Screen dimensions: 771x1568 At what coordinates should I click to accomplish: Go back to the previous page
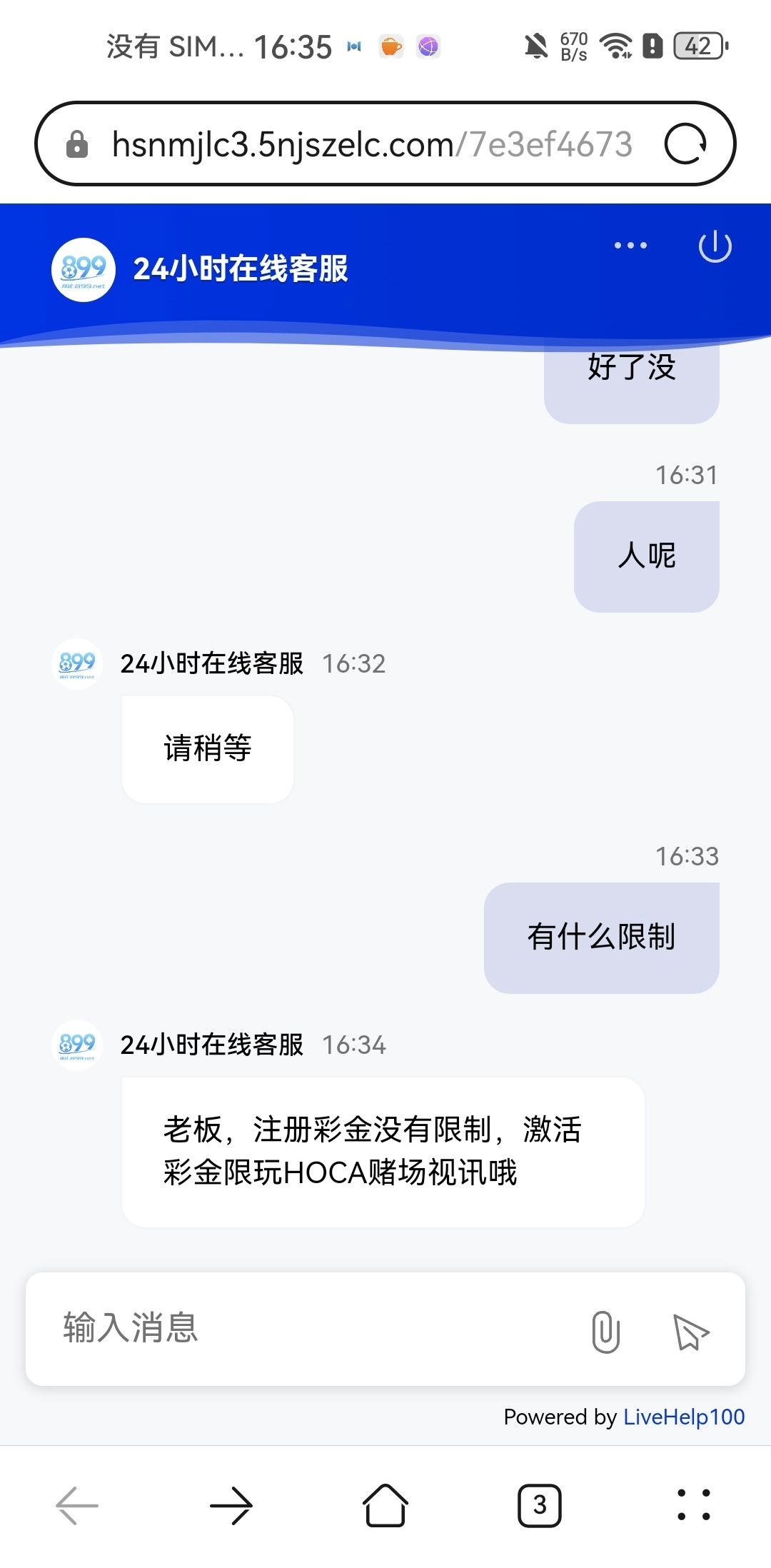[77, 1505]
